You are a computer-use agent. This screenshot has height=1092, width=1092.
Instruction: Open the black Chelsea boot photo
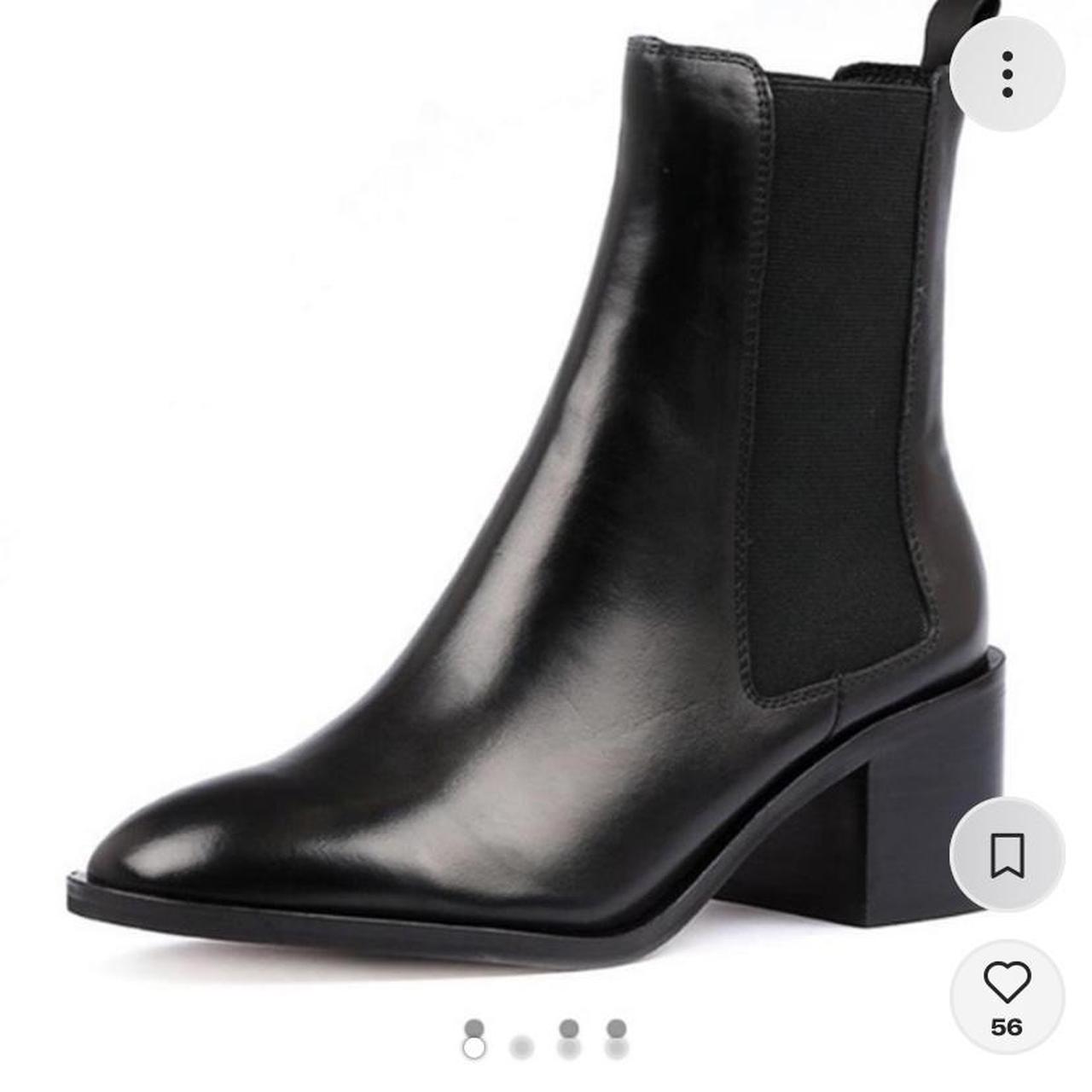(546, 512)
